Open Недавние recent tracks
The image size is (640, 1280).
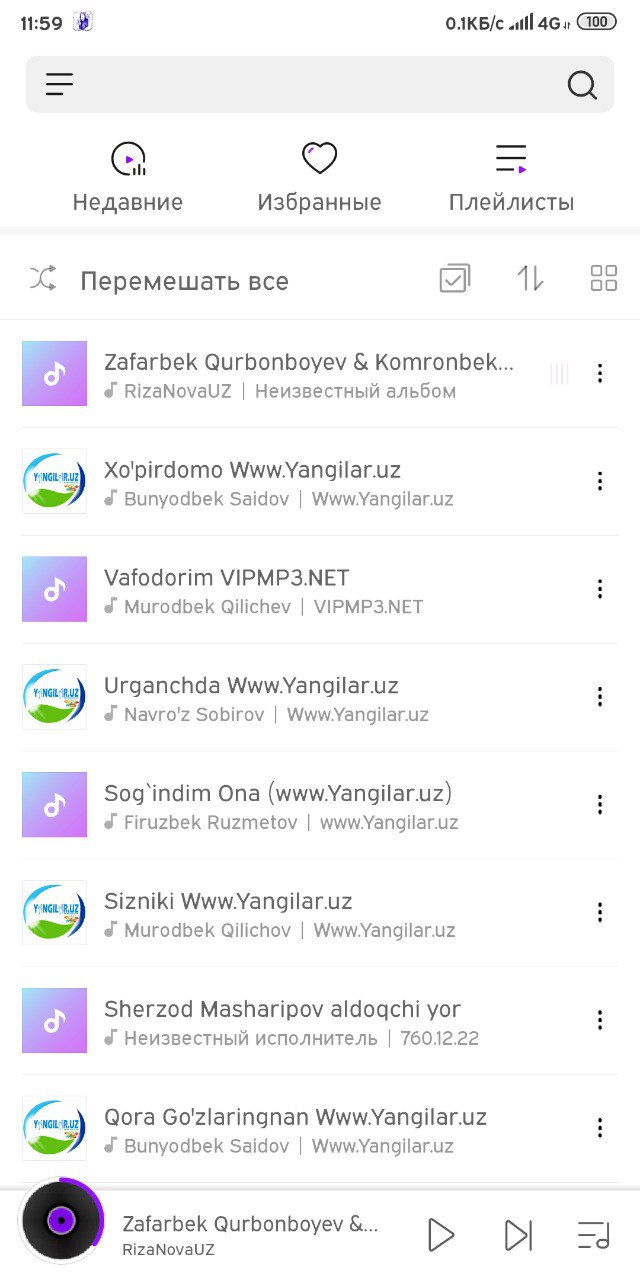tap(128, 177)
